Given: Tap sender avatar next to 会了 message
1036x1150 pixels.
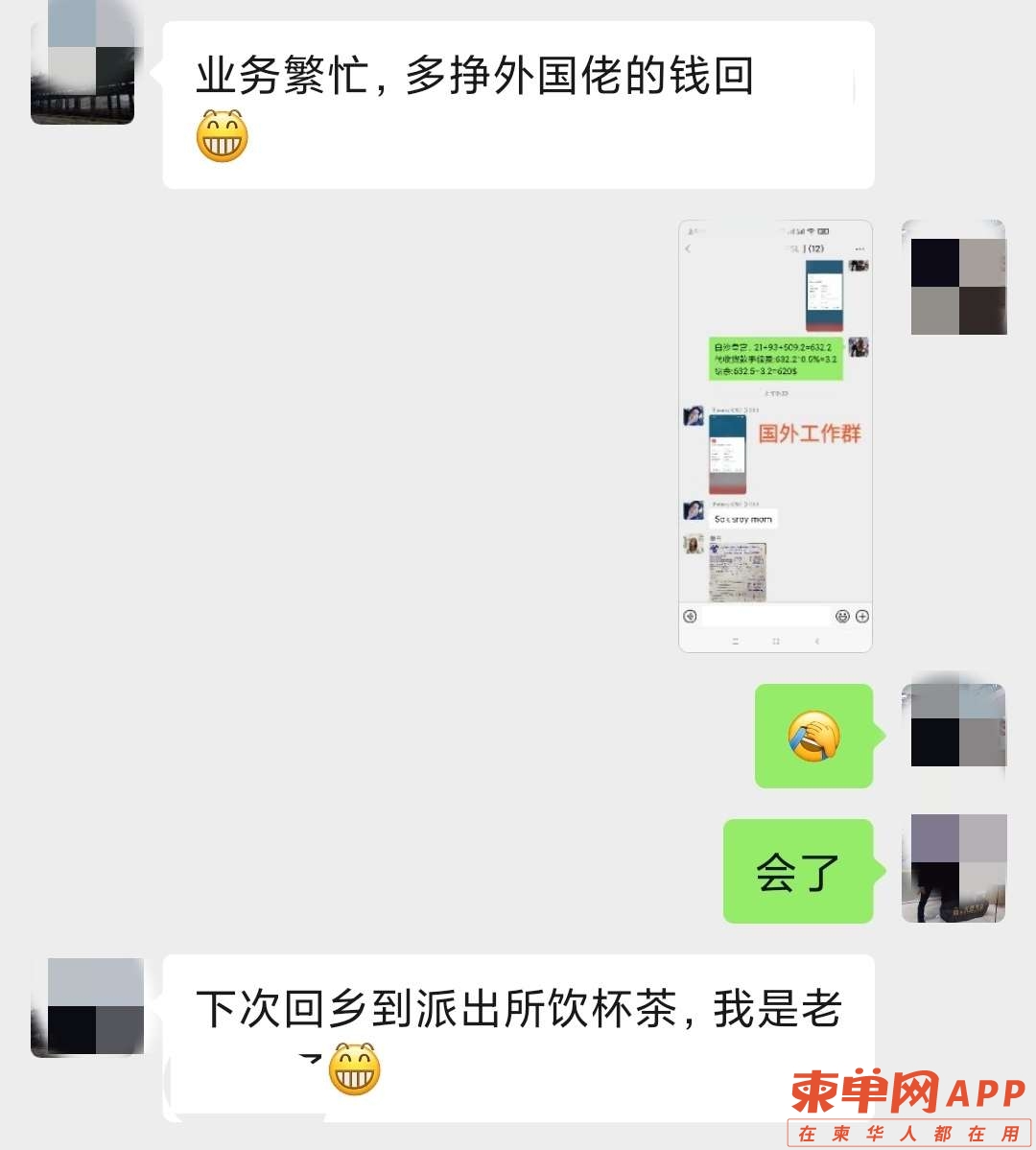Looking at the screenshot, I should pyautogui.click(x=954, y=869).
